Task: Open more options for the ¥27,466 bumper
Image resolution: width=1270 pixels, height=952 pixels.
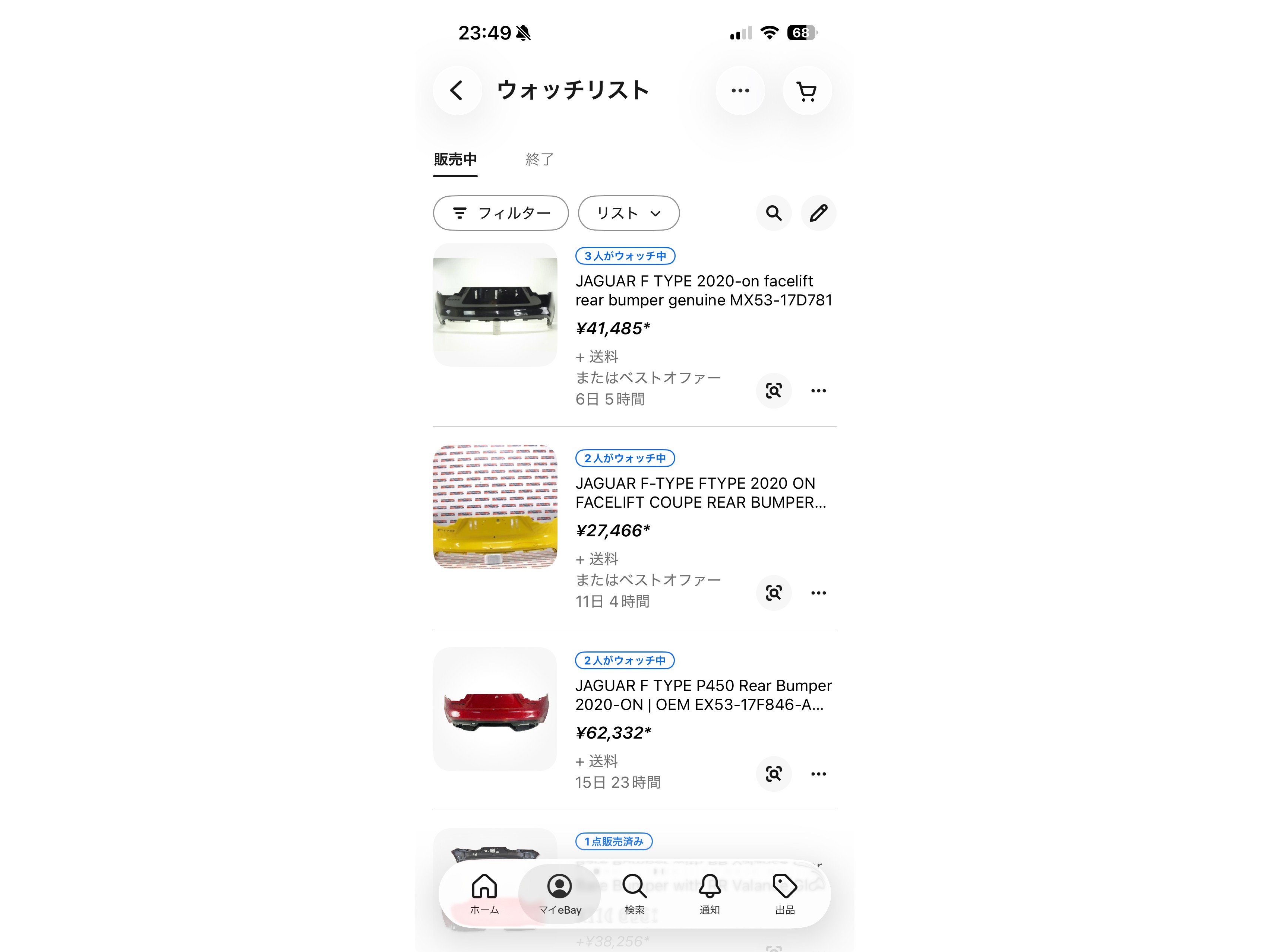Action: [x=818, y=593]
